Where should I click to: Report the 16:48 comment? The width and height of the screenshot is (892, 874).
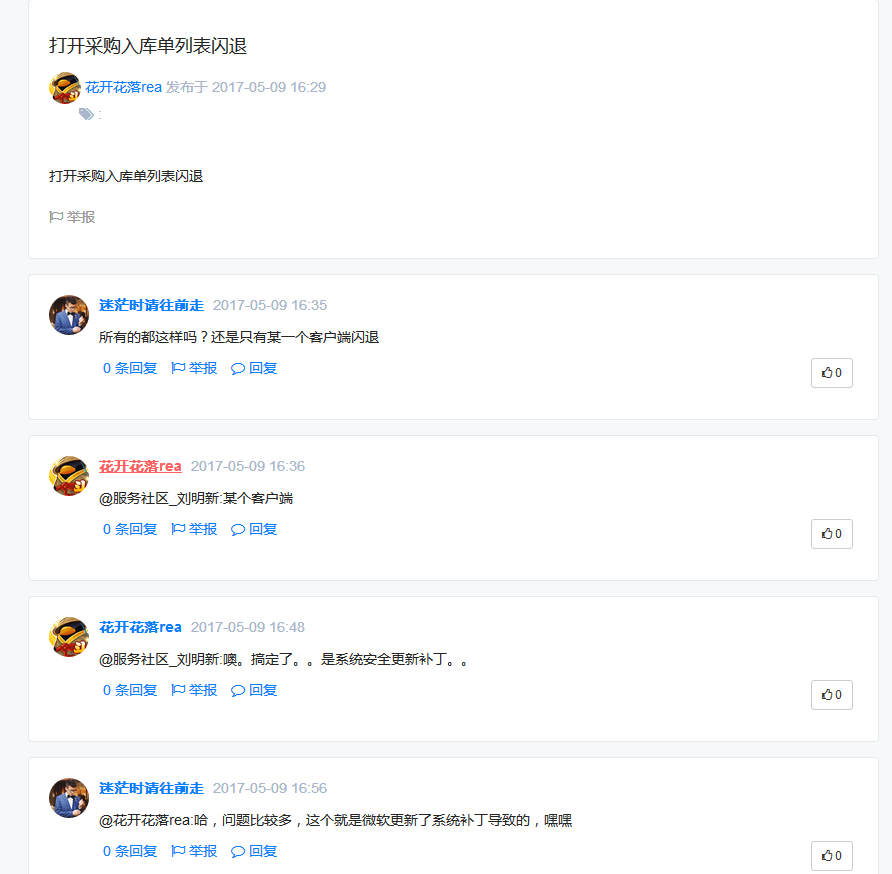(x=194, y=690)
